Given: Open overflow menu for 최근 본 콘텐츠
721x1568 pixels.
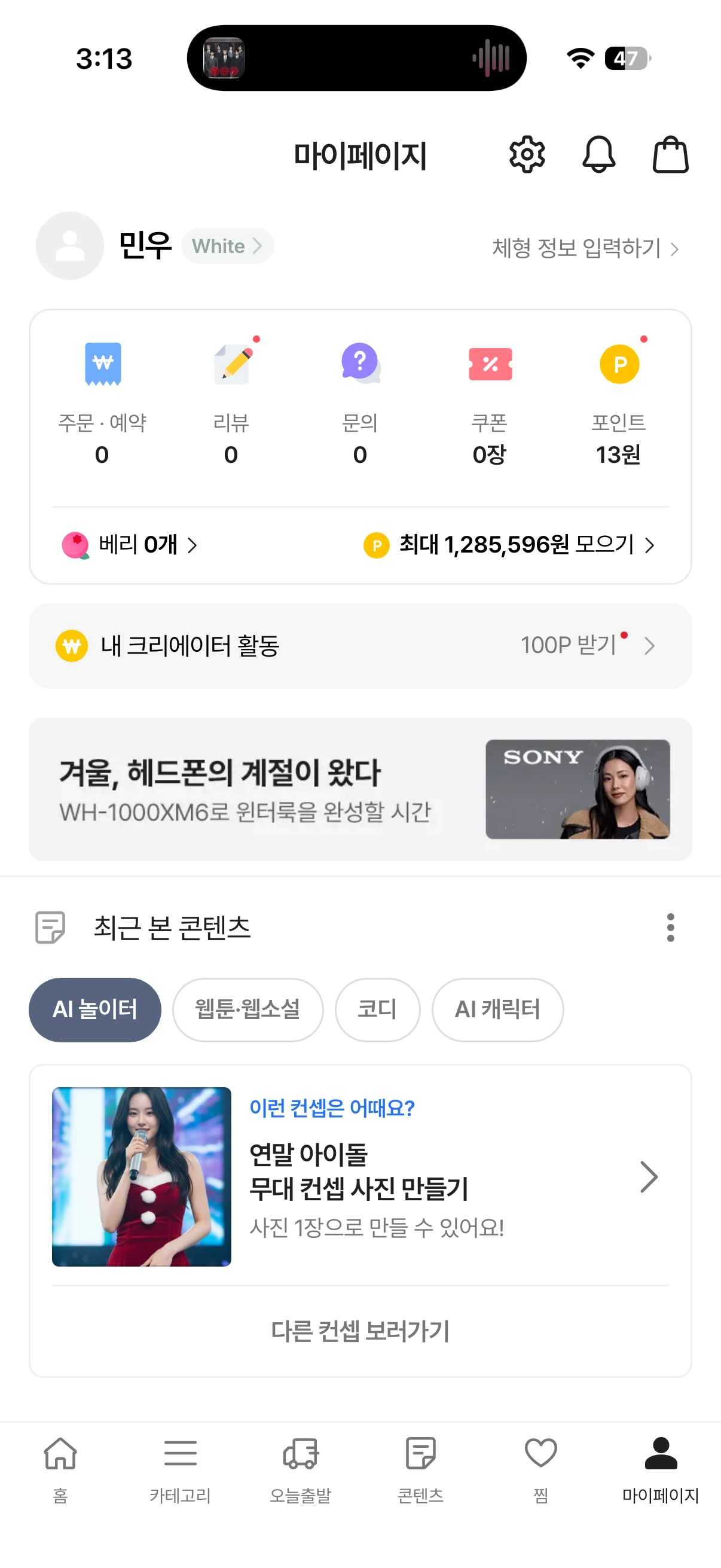Looking at the screenshot, I should [x=670, y=927].
